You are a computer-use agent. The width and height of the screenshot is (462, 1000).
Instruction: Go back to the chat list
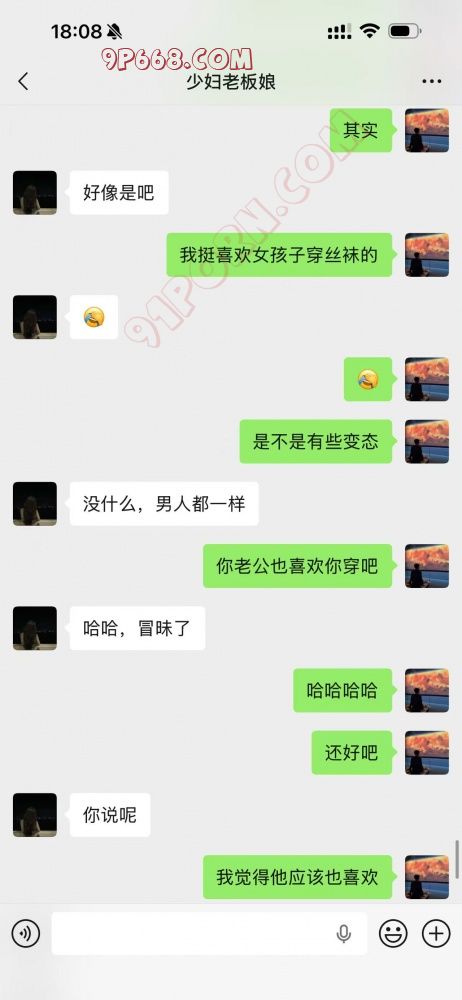24,81
